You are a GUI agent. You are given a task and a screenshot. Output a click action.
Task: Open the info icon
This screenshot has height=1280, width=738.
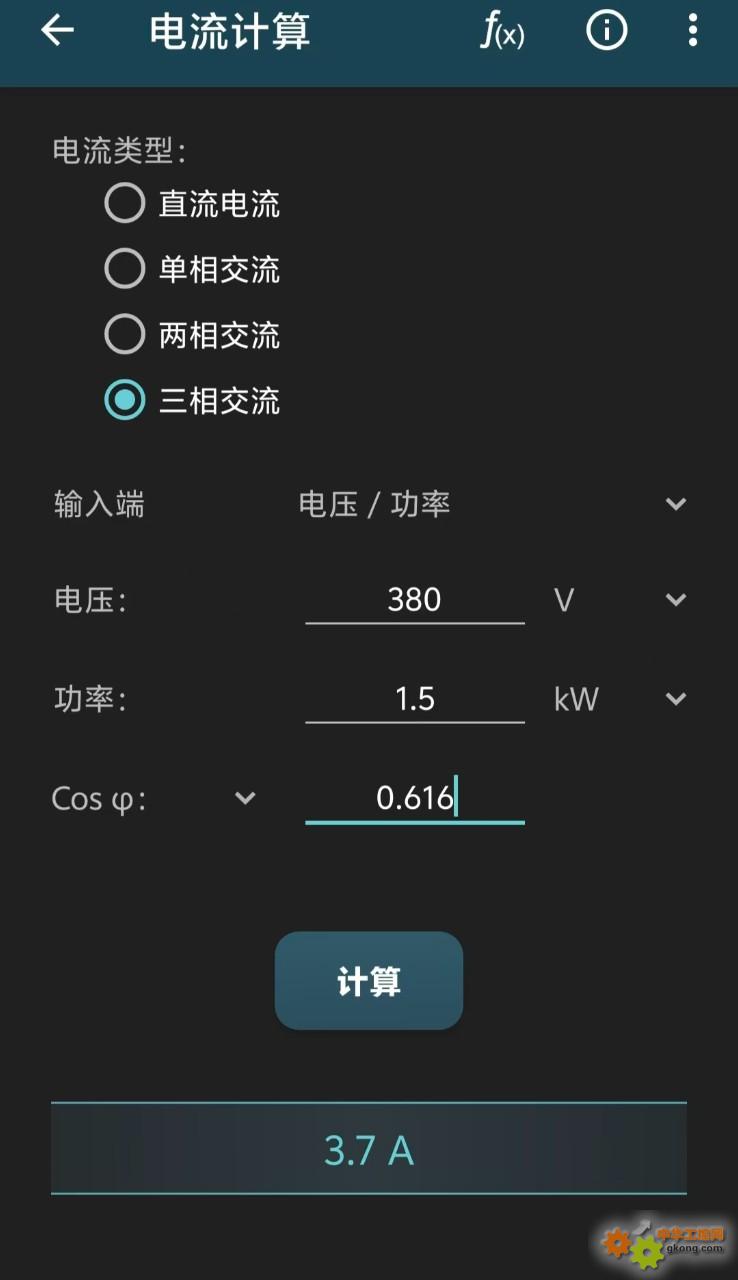pyautogui.click(x=606, y=31)
